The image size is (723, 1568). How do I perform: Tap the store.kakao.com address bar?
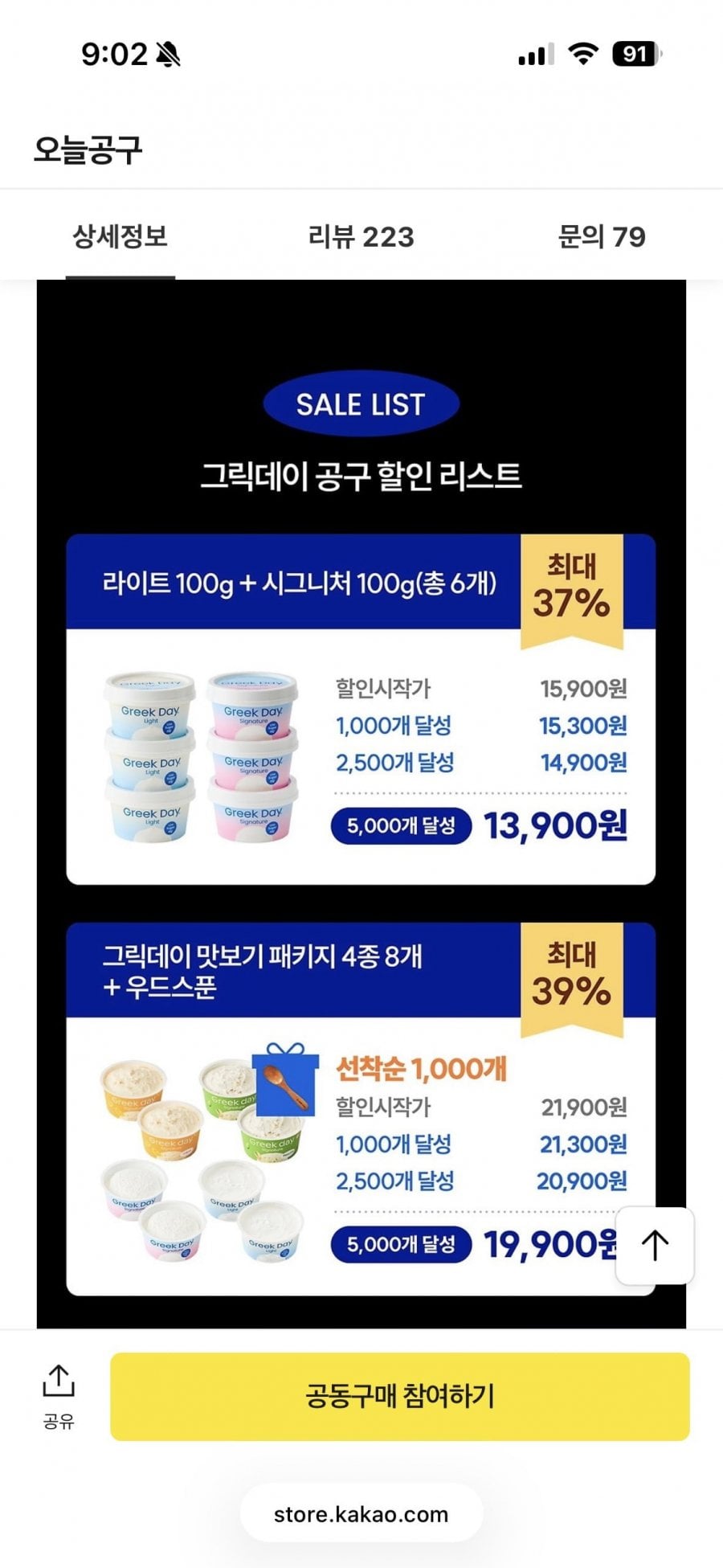[361, 1514]
